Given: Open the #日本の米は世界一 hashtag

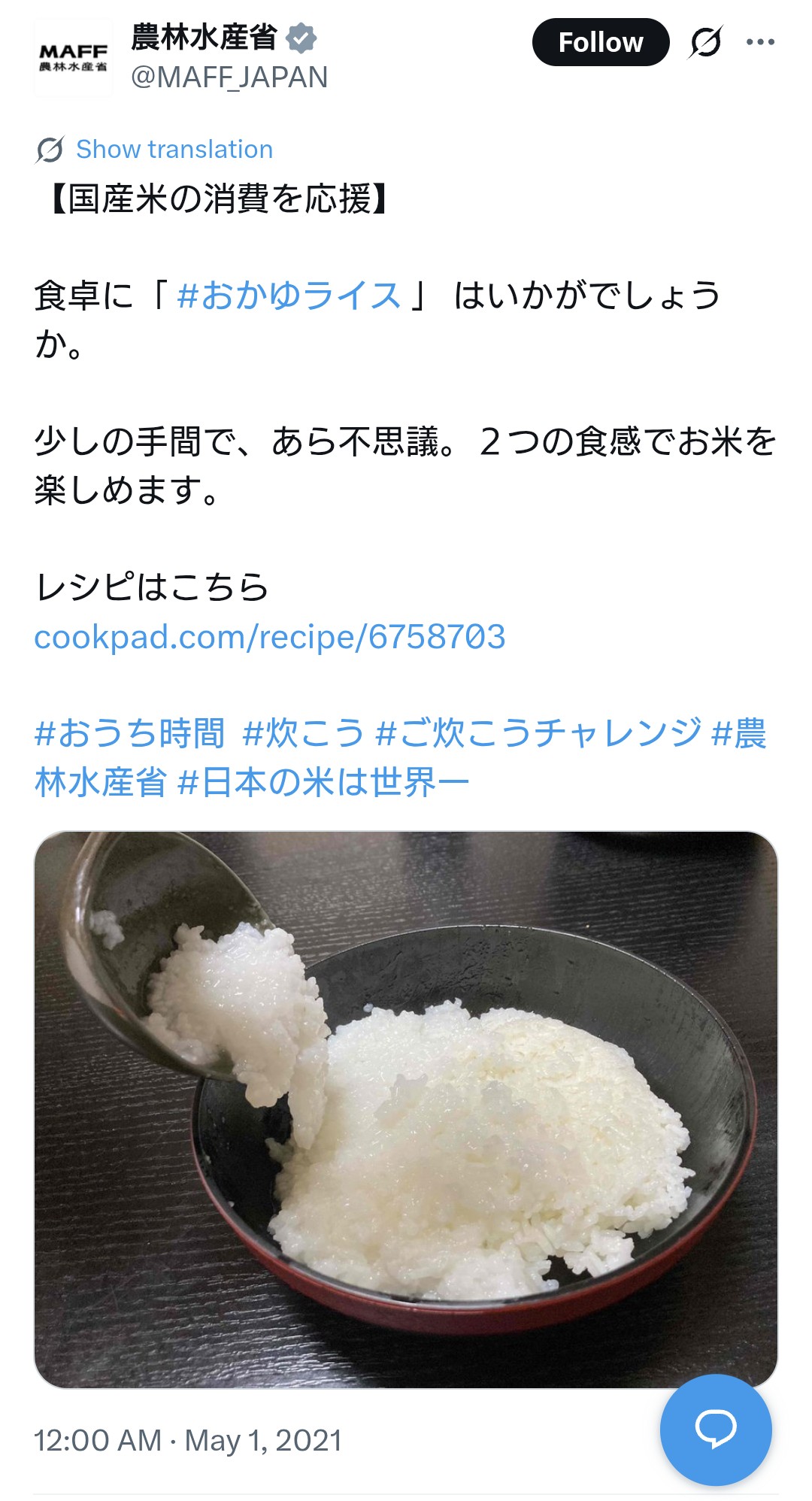Looking at the screenshot, I should coord(323,783).
